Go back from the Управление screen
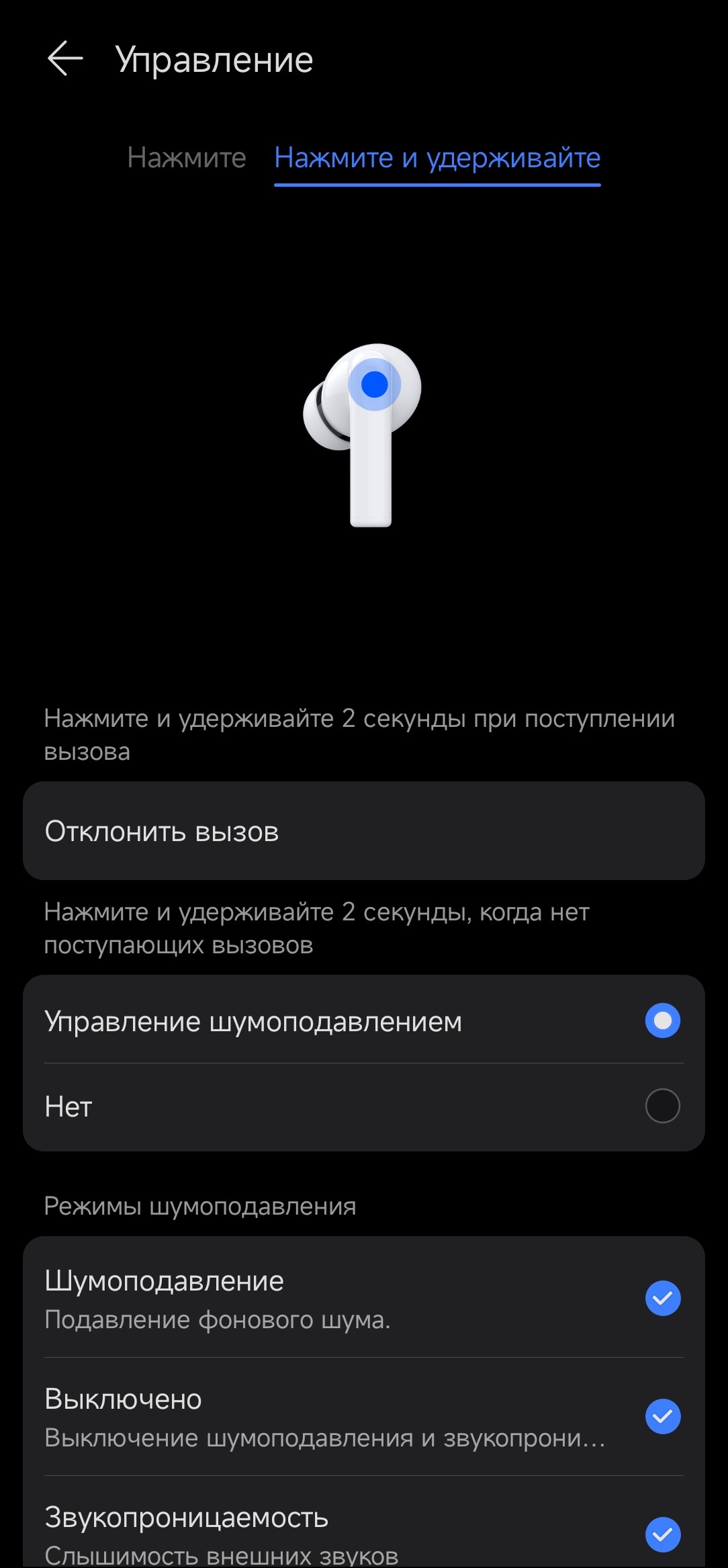The width and height of the screenshot is (728, 1568). click(65, 59)
